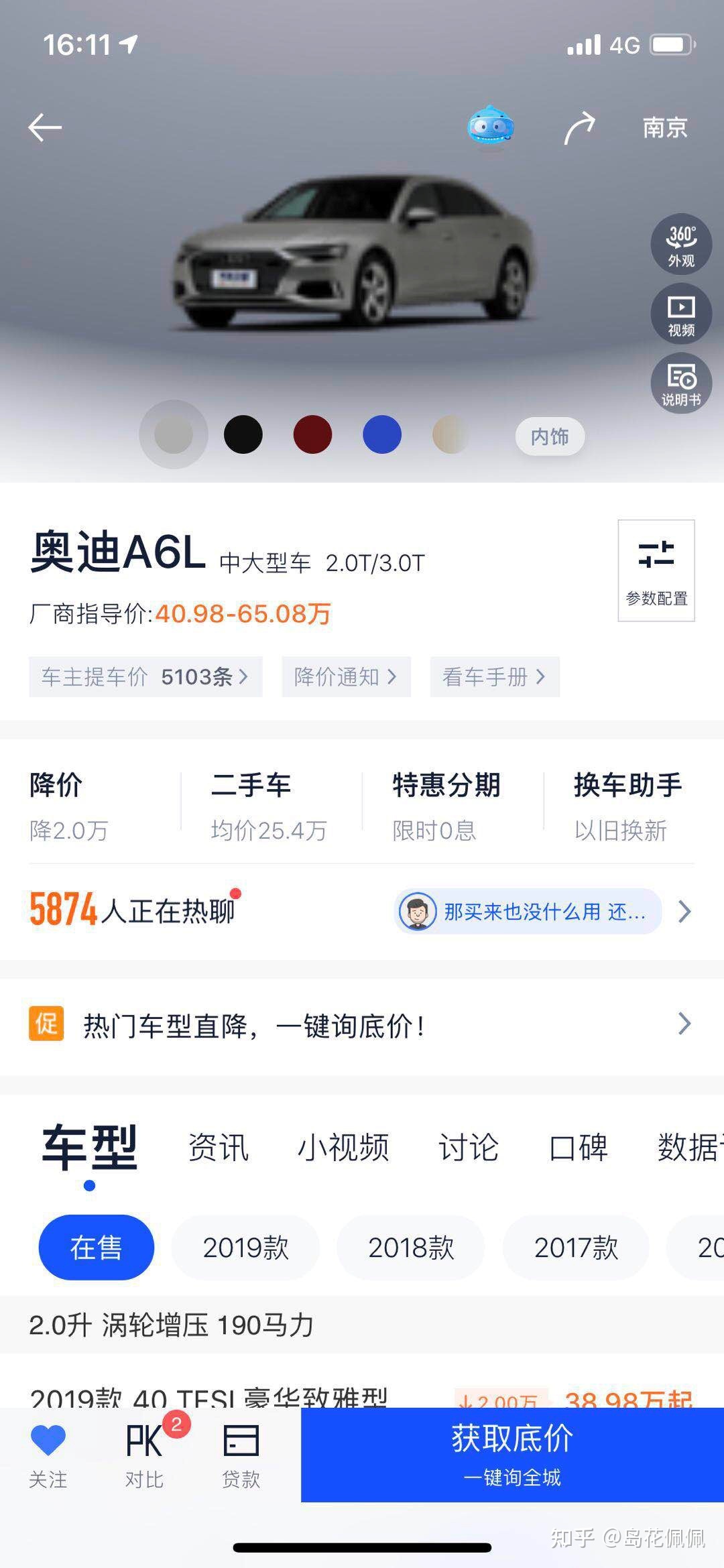
Task: Select the dark red color swatch
Action: click(x=312, y=434)
